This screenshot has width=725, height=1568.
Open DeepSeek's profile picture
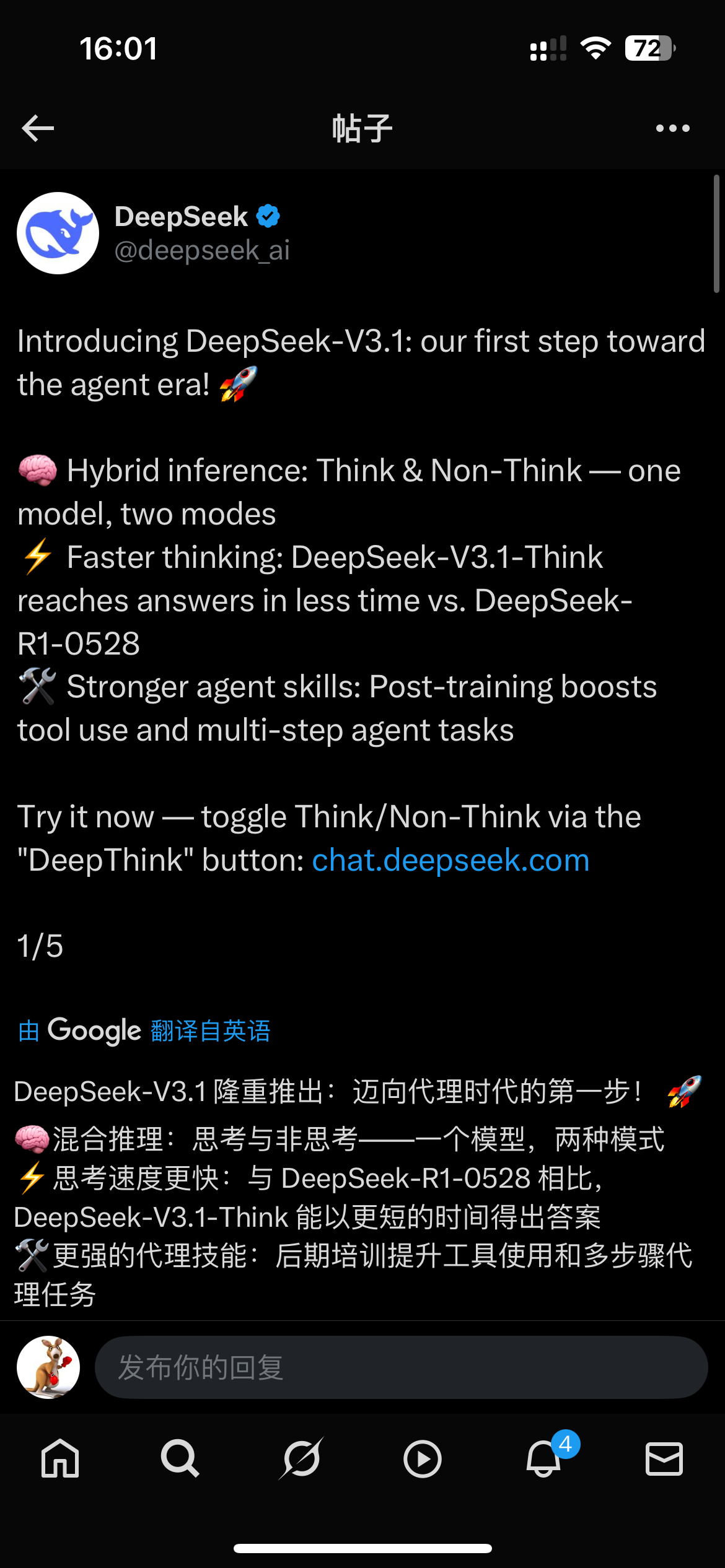(58, 233)
